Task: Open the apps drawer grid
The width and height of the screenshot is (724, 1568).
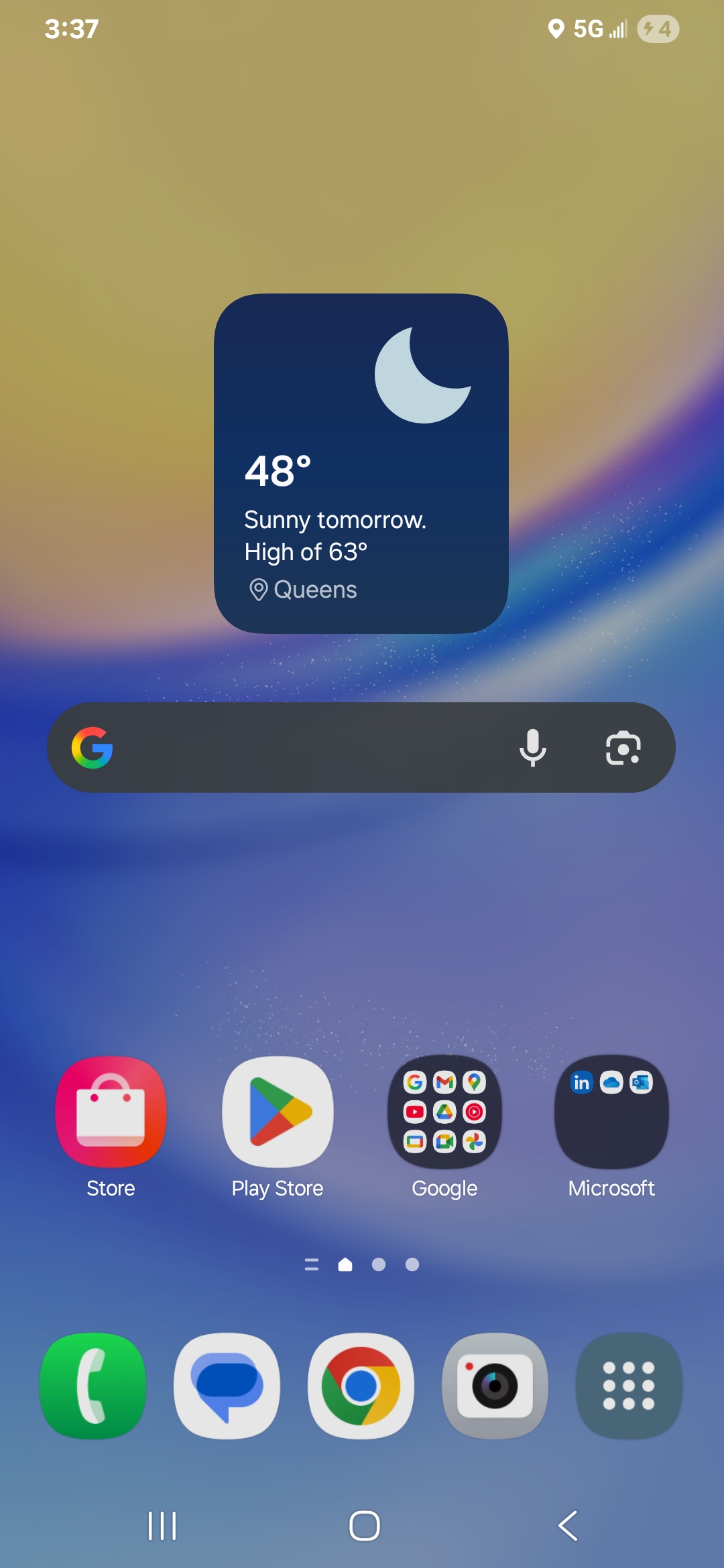Action: tap(629, 1386)
